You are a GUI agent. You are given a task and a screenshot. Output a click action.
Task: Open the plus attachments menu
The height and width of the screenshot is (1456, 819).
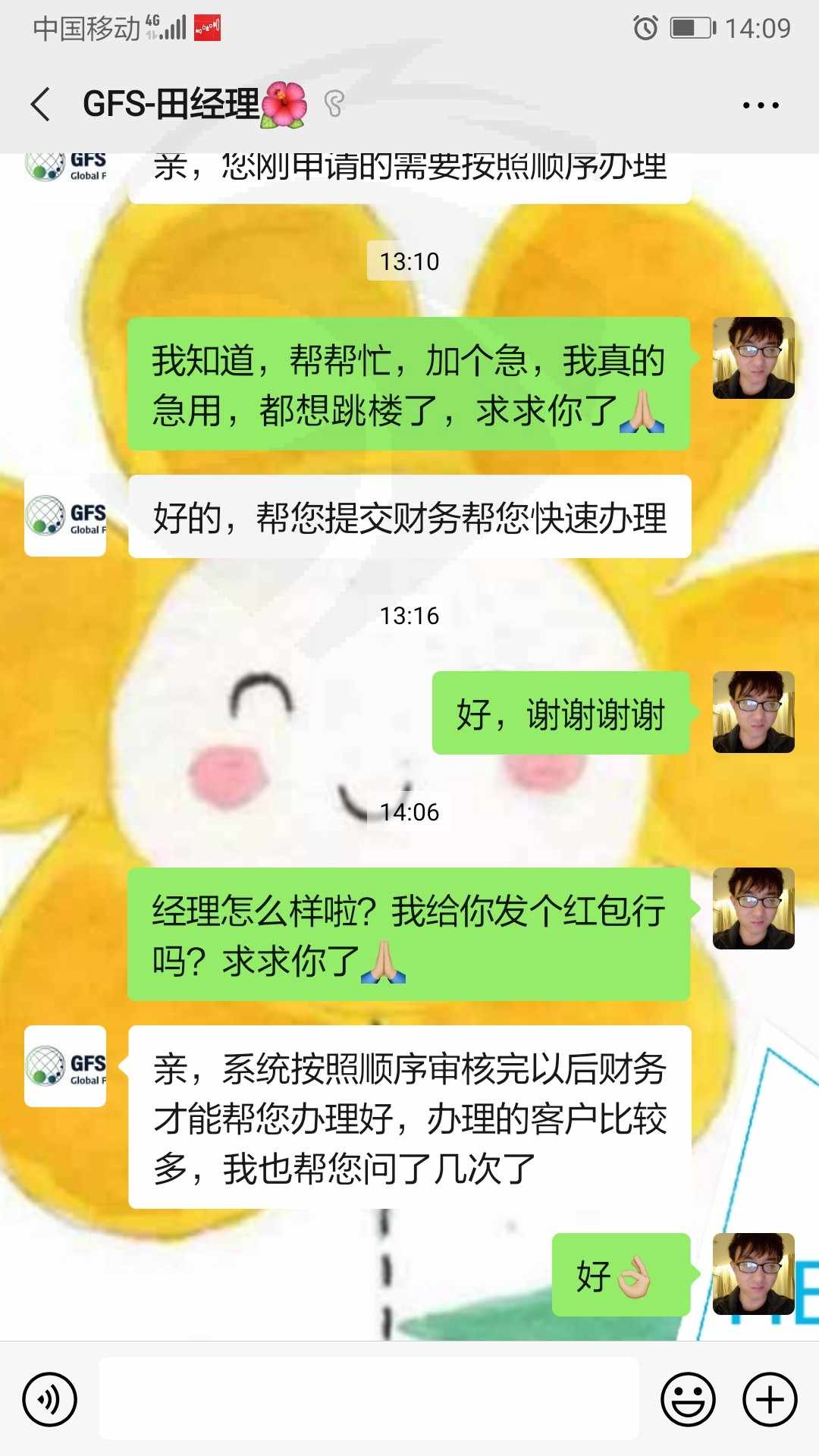[x=770, y=1399]
